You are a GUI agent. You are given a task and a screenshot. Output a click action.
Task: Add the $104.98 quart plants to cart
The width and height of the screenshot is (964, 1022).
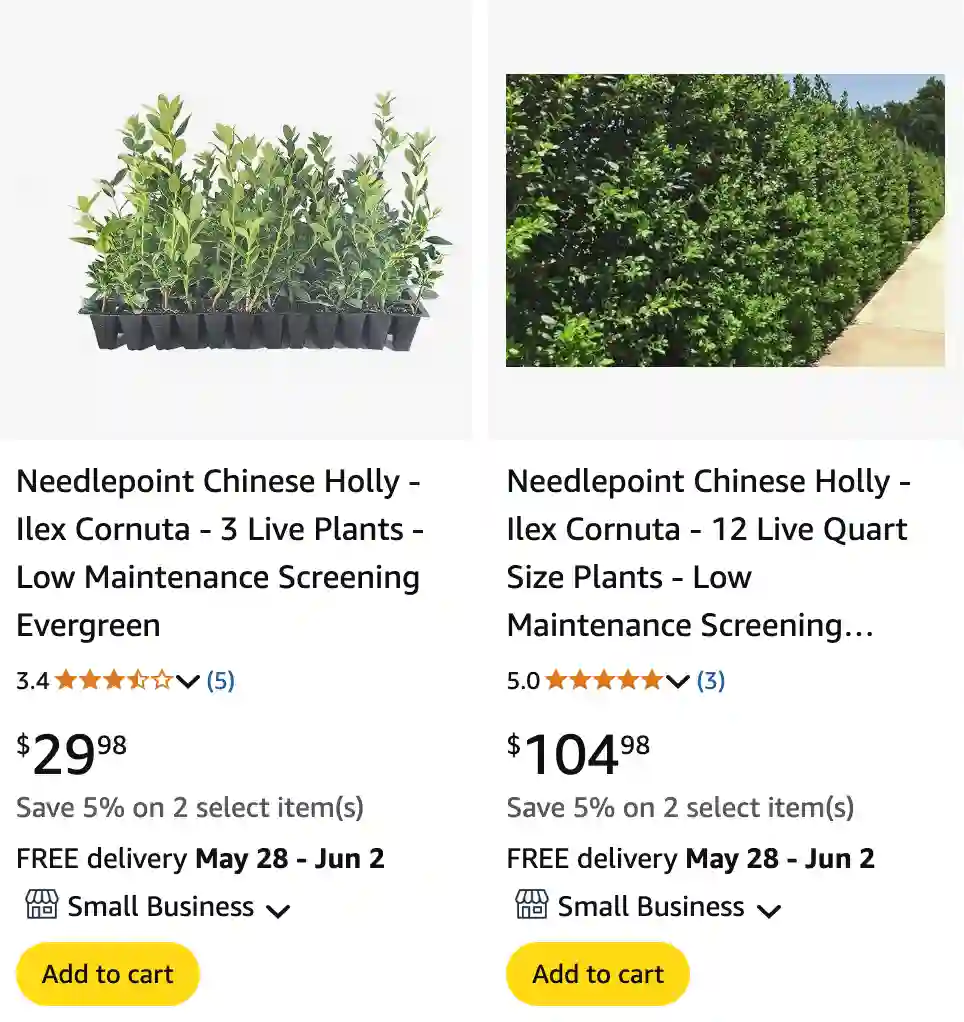pyautogui.click(x=597, y=973)
